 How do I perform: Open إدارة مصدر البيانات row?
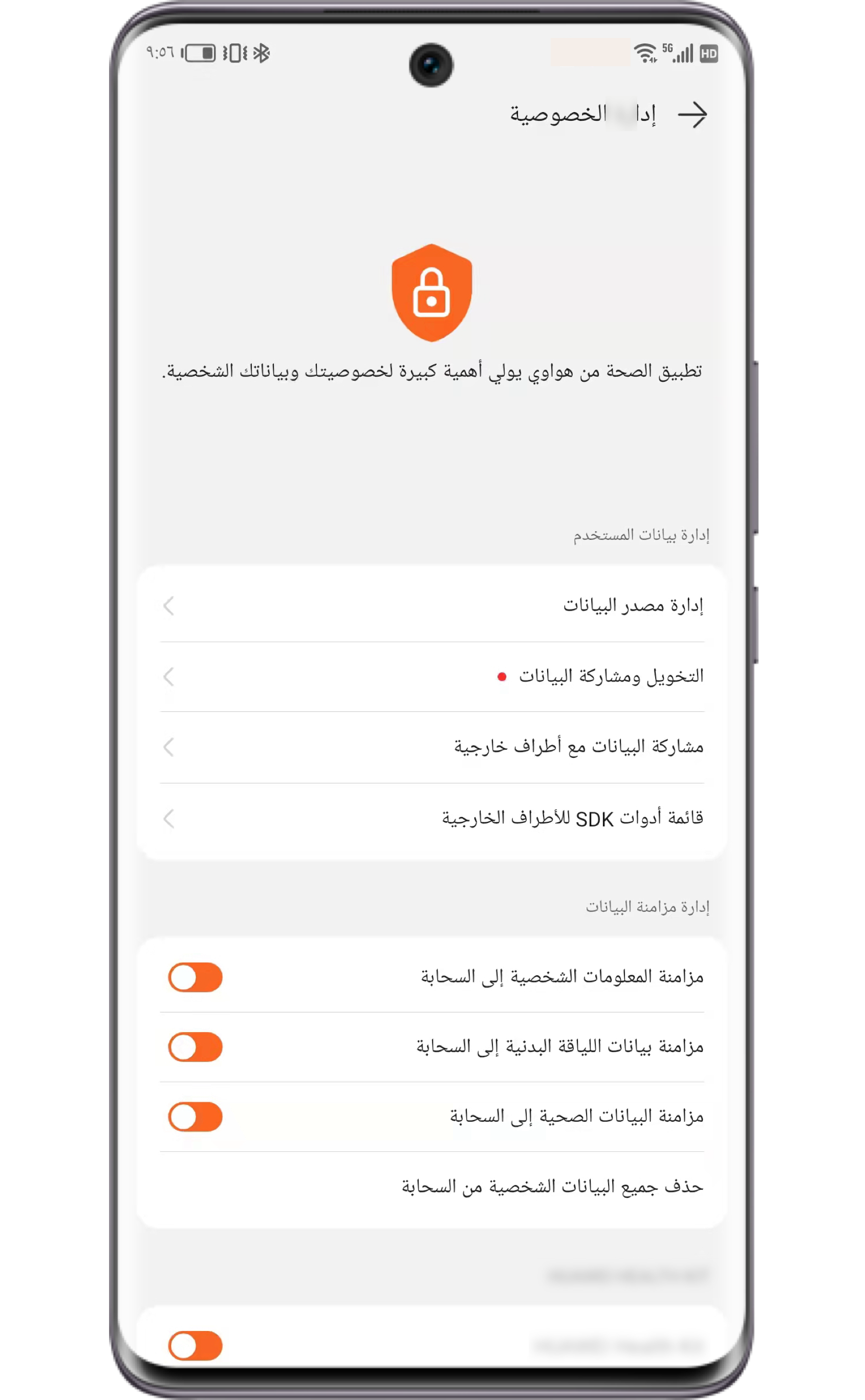(x=432, y=605)
